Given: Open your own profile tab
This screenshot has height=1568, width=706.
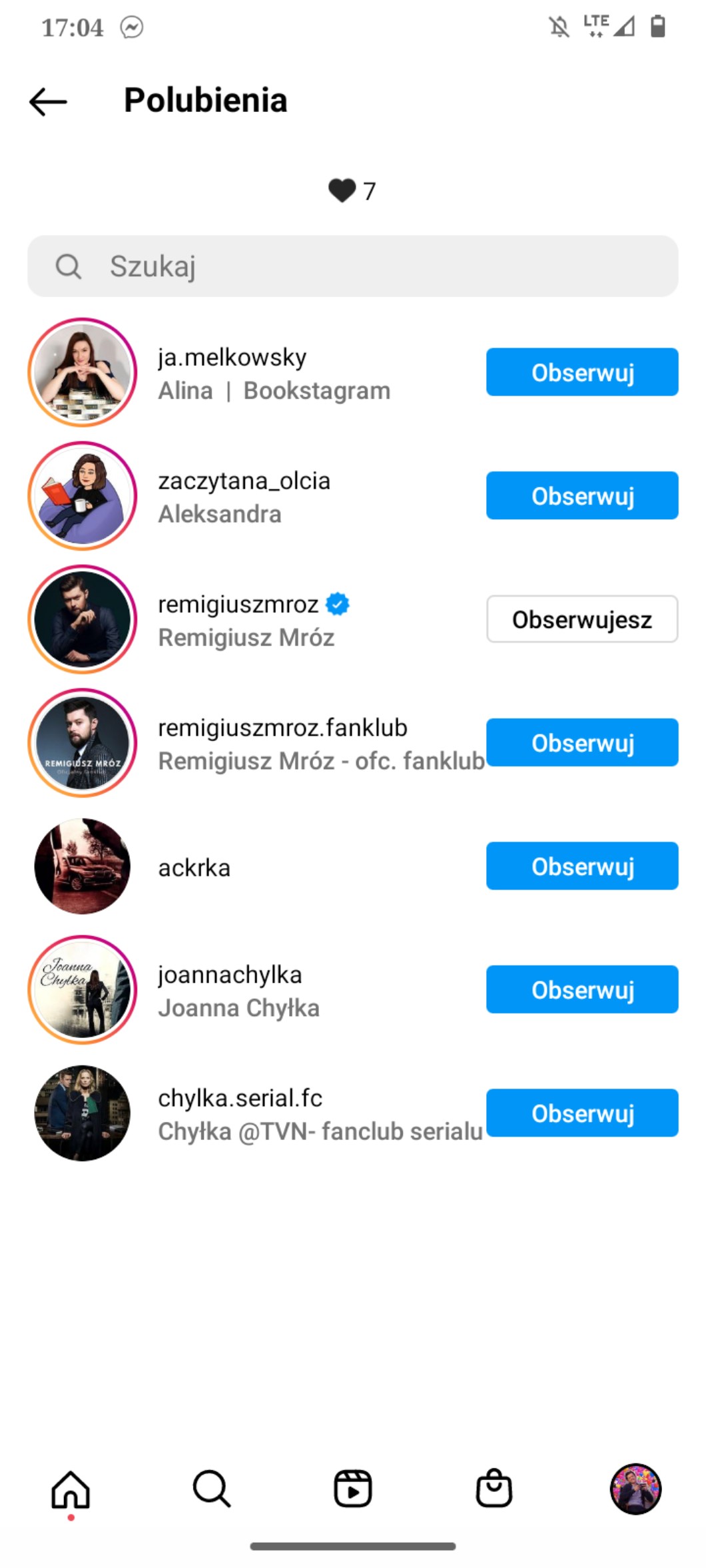Looking at the screenshot, I should coord(635,1489).
